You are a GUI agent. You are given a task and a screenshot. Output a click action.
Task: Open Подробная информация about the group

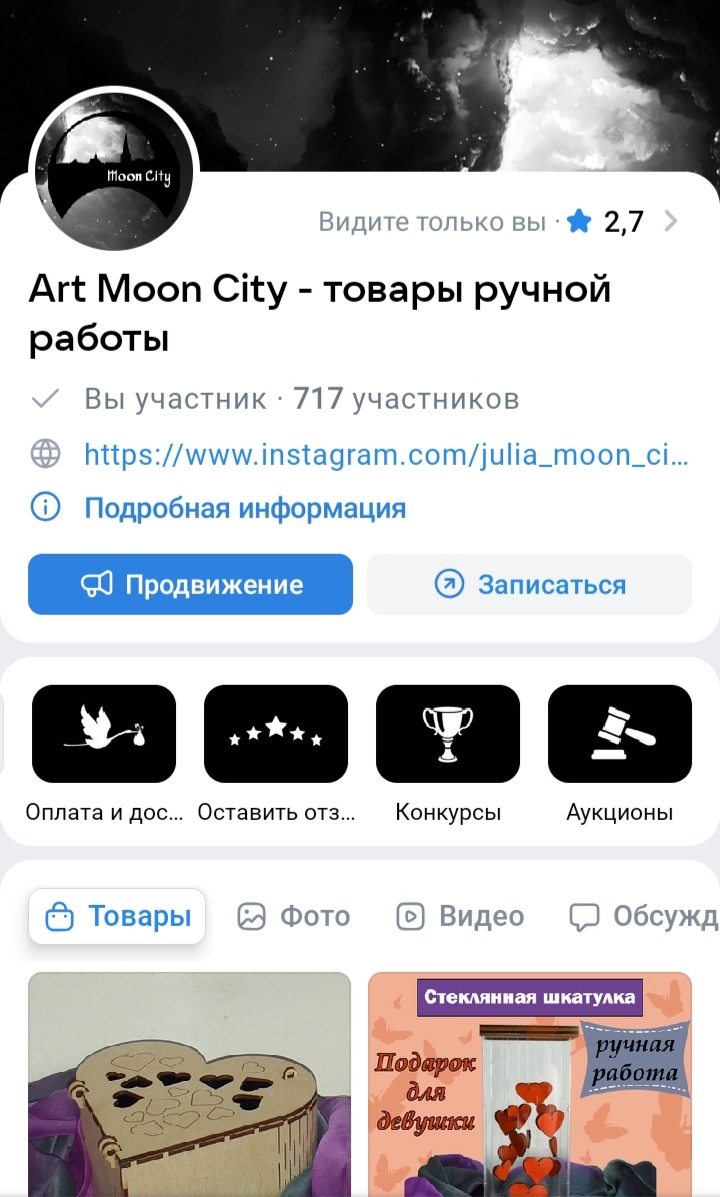[x=244, y=508]
